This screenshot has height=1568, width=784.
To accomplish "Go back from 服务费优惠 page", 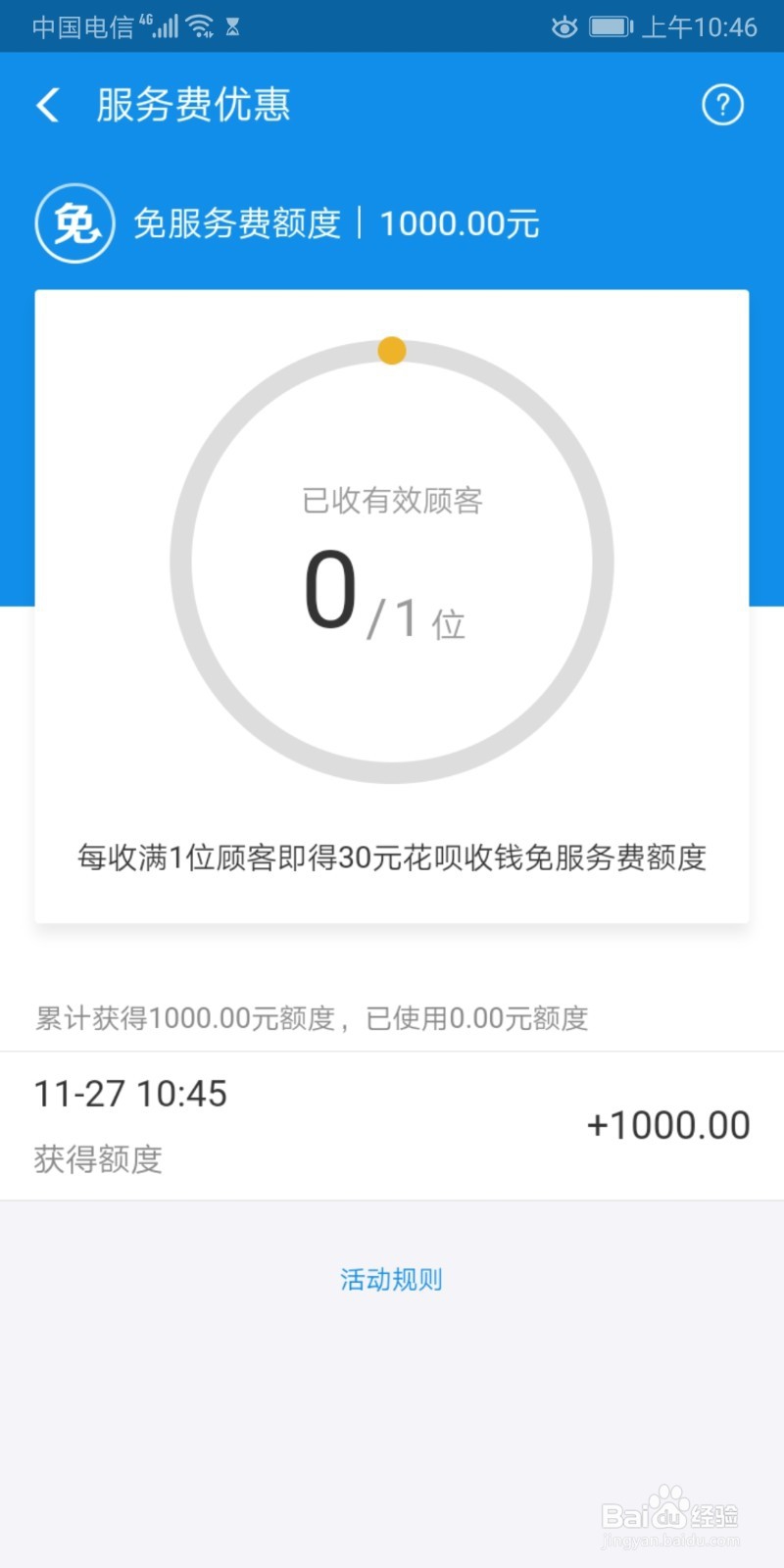I will click(47, 105).
